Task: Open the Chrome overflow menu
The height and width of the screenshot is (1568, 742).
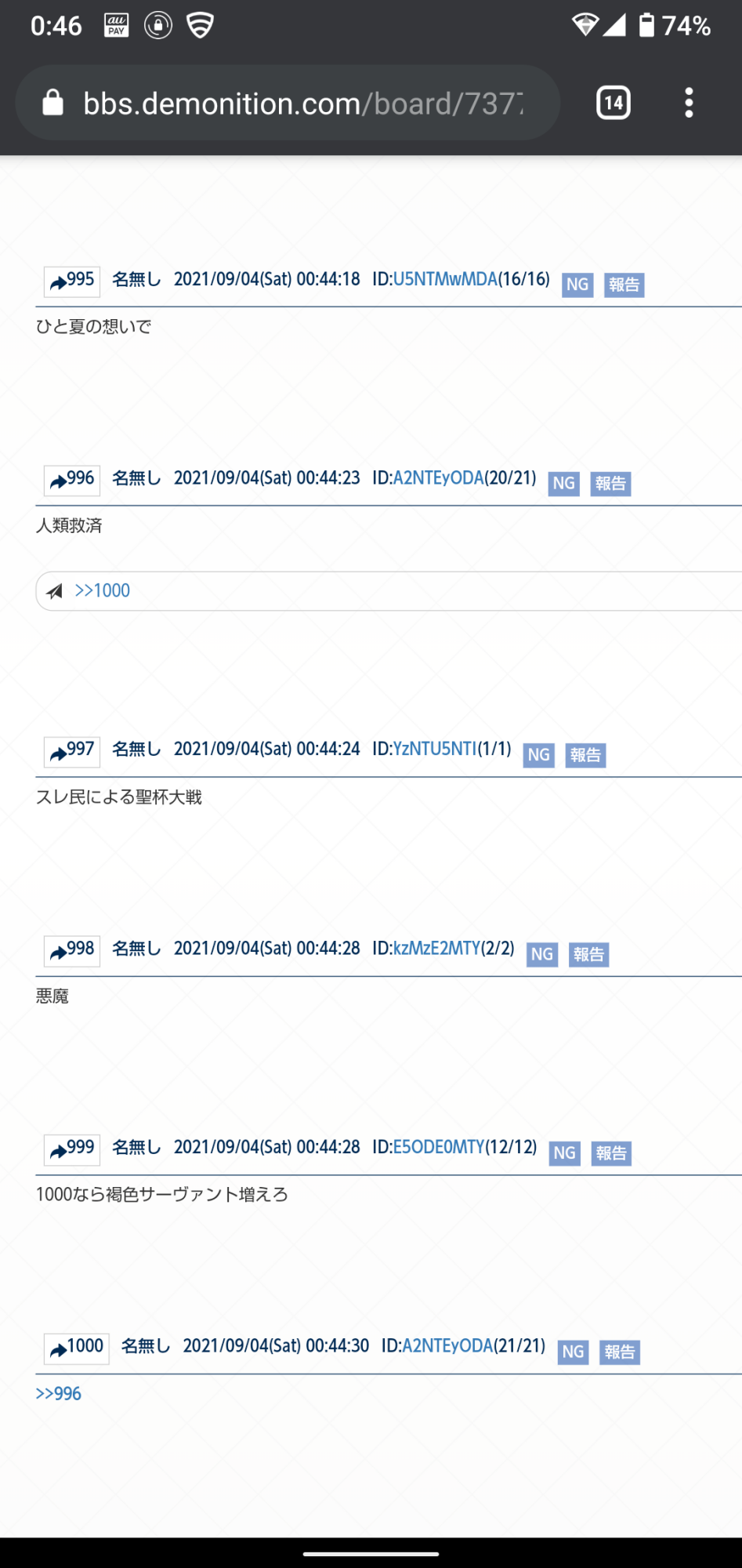Action: [x=689, y=103]
